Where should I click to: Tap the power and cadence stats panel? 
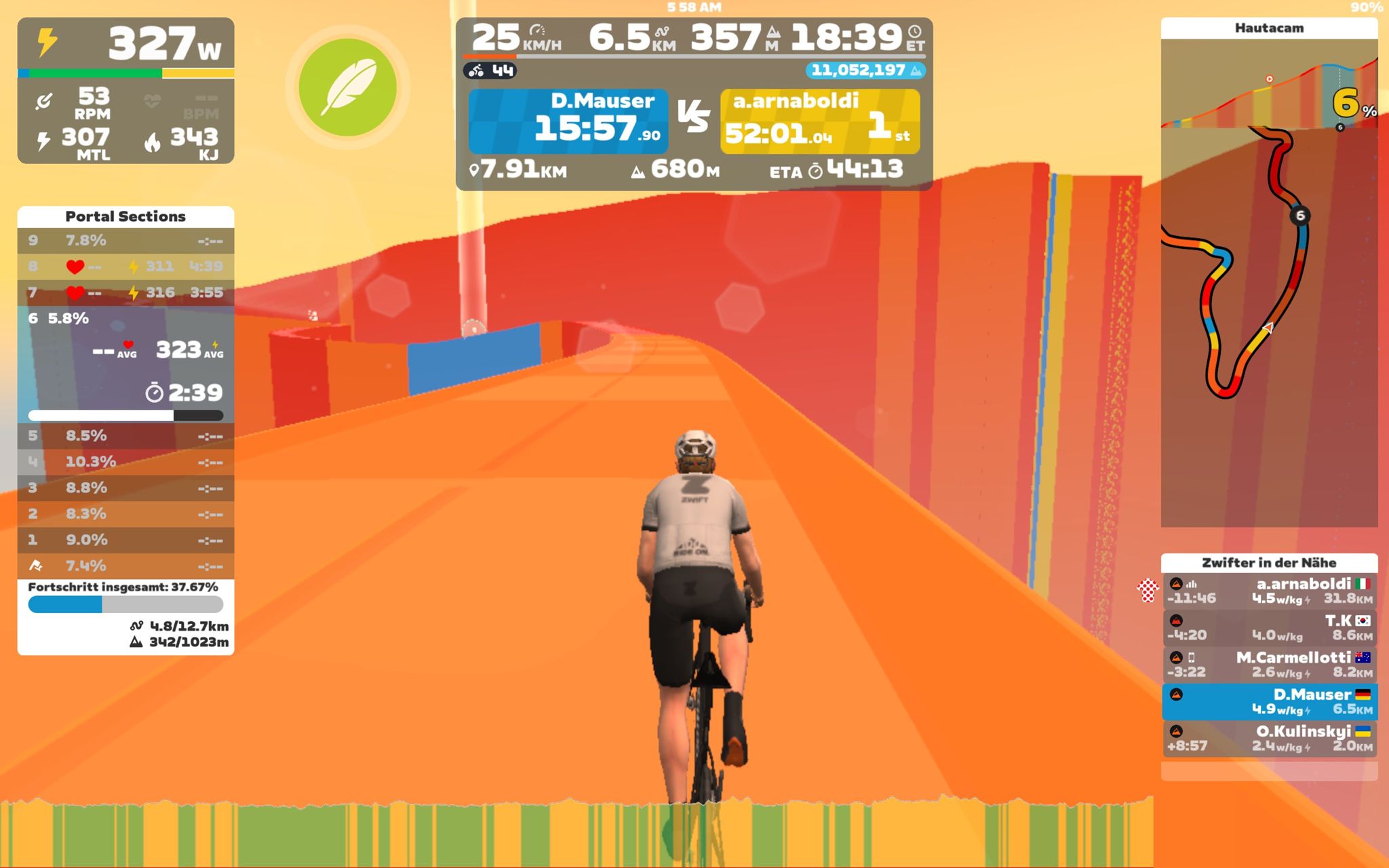click(x=125, y=91)
